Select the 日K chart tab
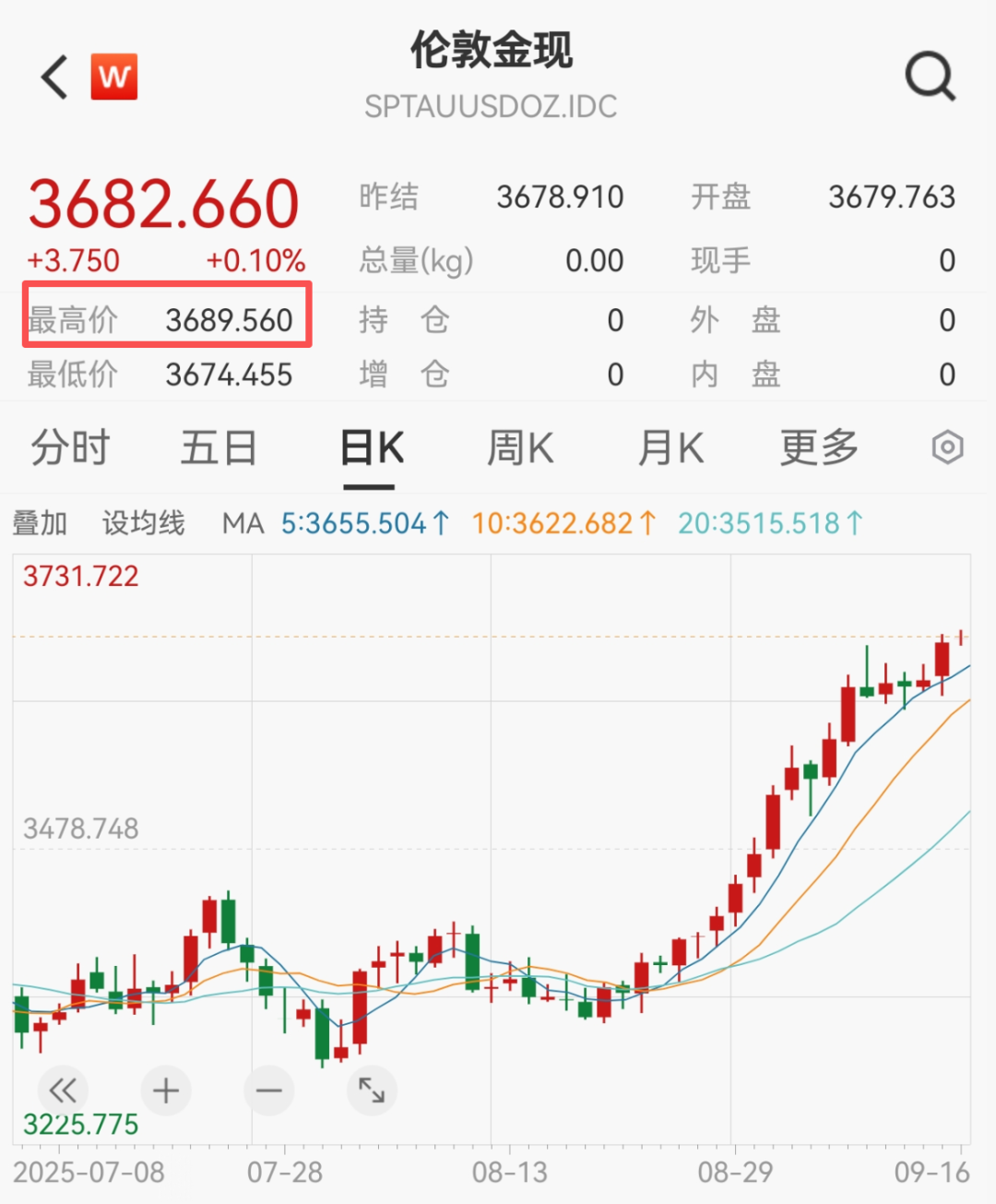The image size is (996, 1204). (371, 449)
